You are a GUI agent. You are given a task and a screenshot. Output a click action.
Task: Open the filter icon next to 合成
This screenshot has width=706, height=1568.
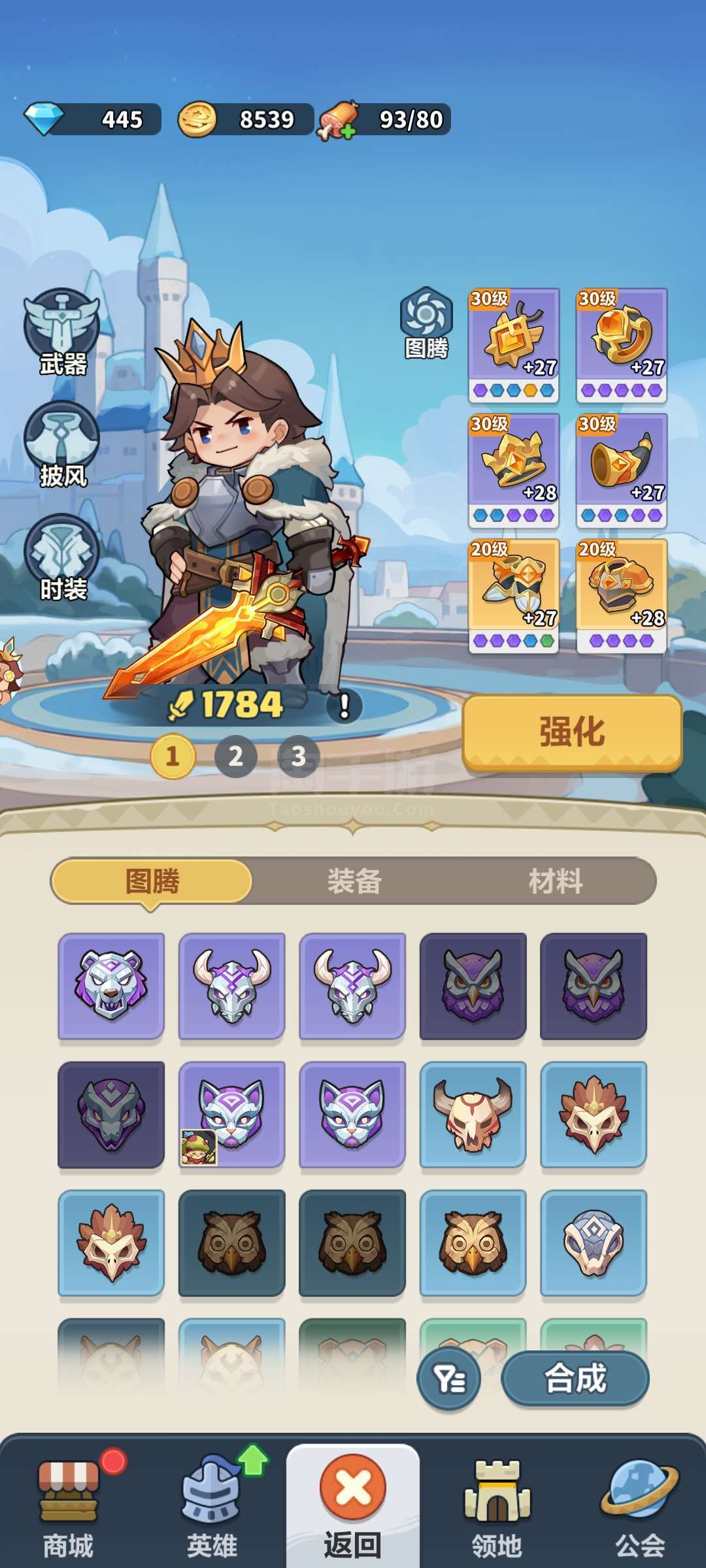click(449, 1380)
